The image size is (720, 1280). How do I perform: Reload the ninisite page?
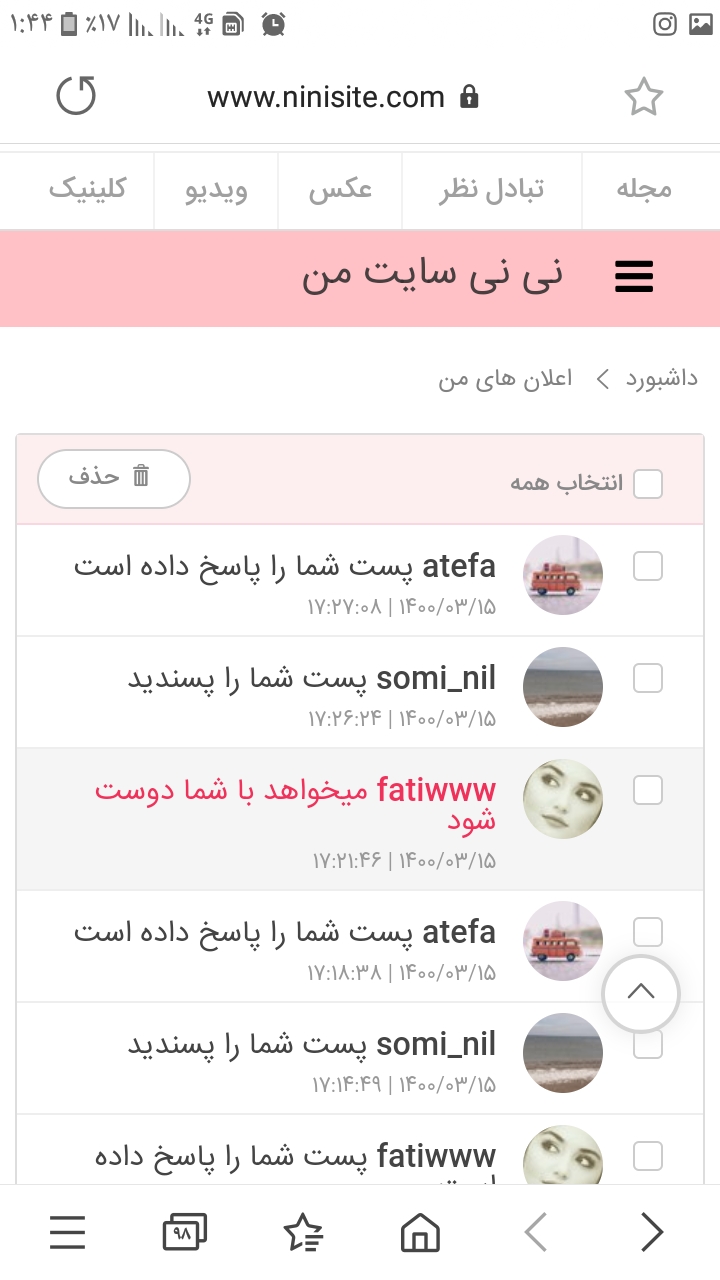76,96
